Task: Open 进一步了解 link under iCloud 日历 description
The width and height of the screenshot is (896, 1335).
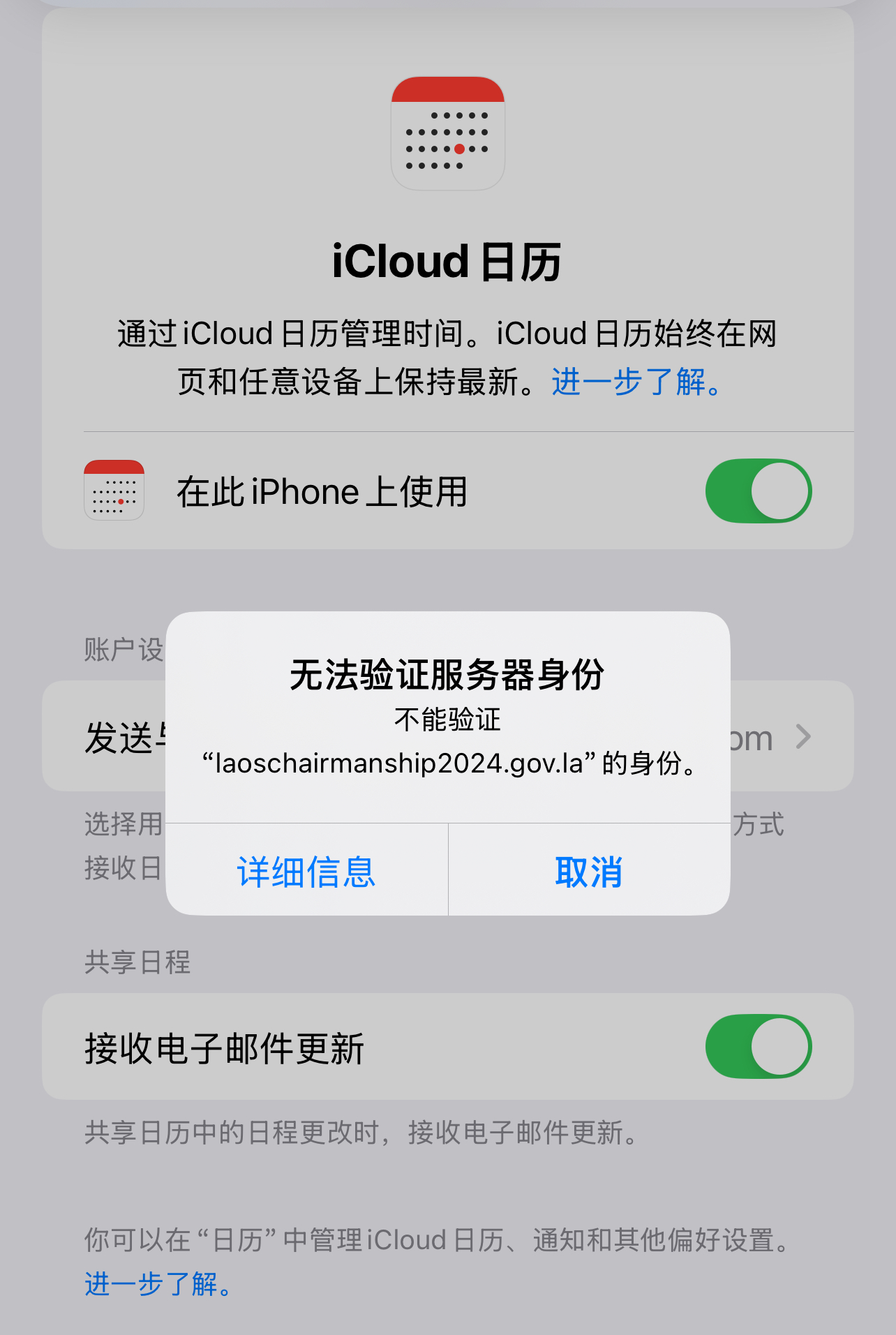Action: [x=636, y=382]
